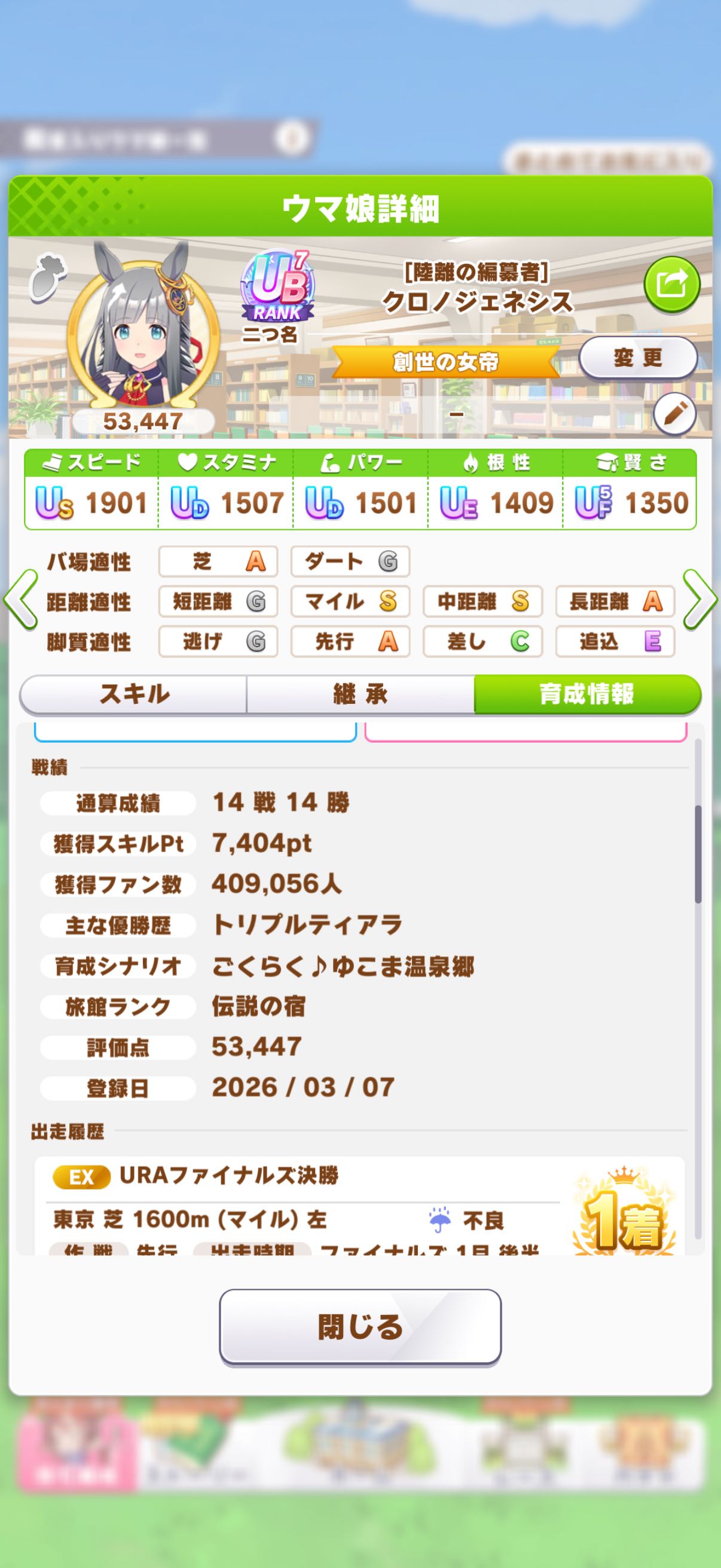The height and width of the screenshot is (1568, 721).
Task: Tap the 変更 button to change title
Action: [x=637, y=358]
